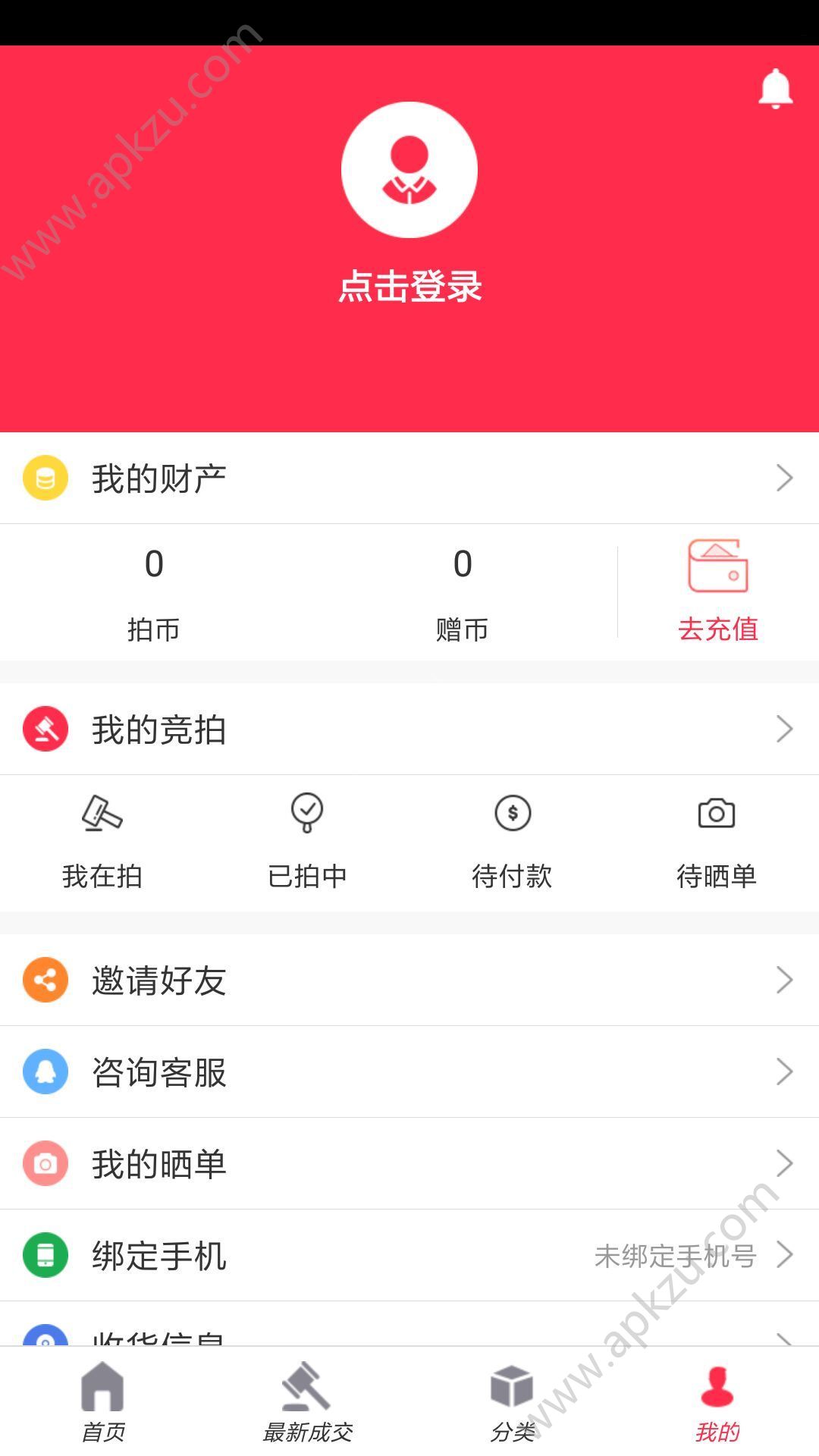819x1456 pixels.
Task: Open the 我在拍 auction hammer icon
Action: pyautogui.click(x=102, y=814)
